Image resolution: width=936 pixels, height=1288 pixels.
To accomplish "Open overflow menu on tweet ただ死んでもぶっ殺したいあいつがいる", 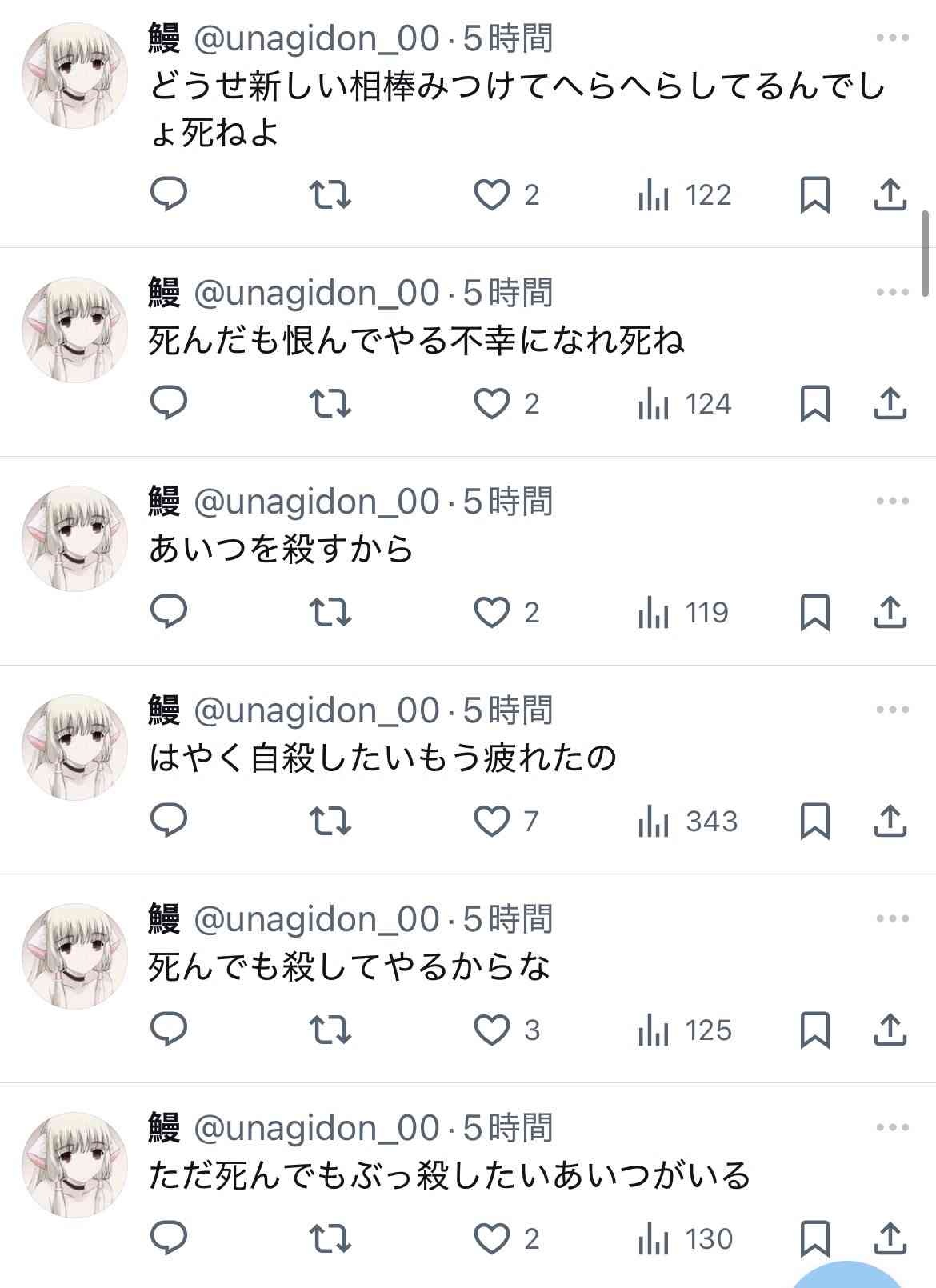I will [x=891, y=1128].
